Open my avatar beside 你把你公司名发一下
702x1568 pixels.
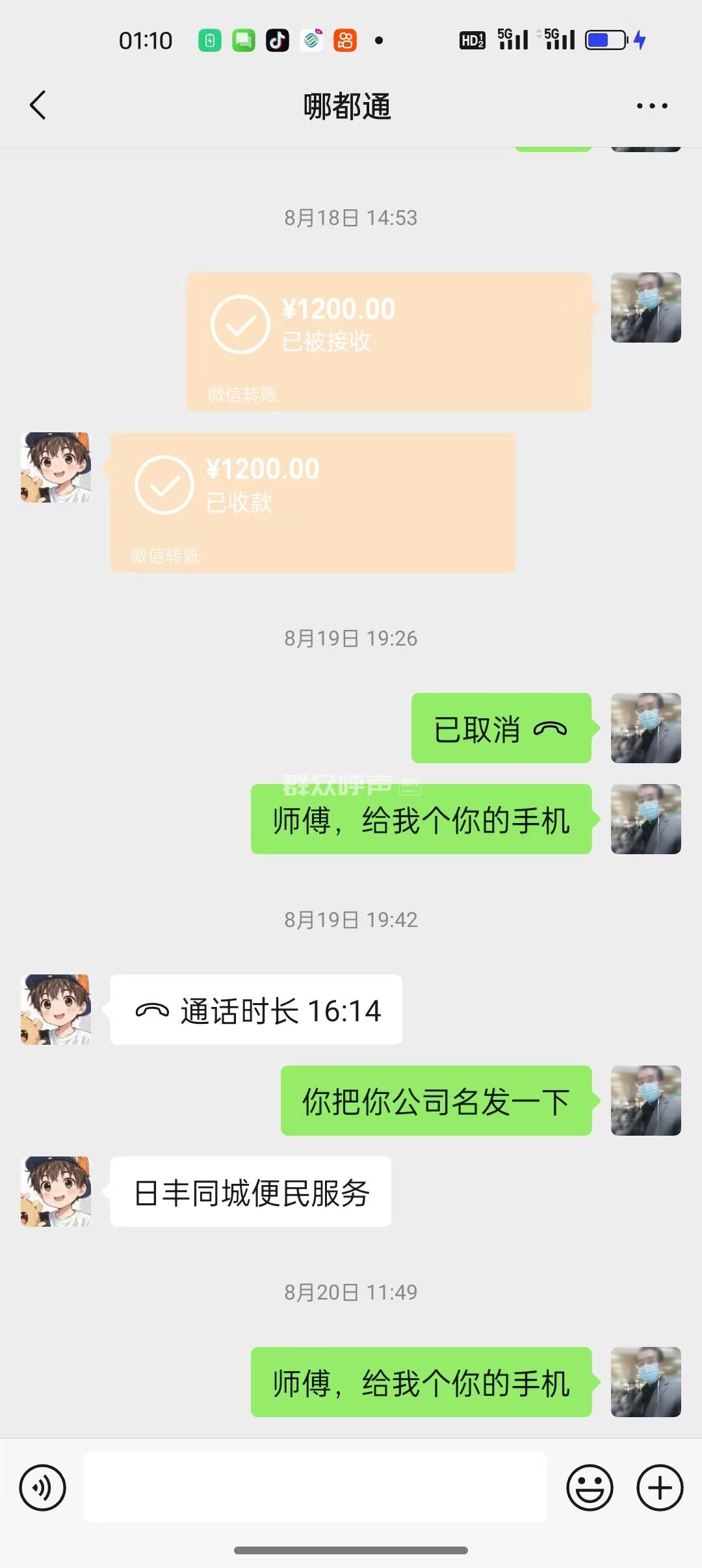pos(645,1100)
